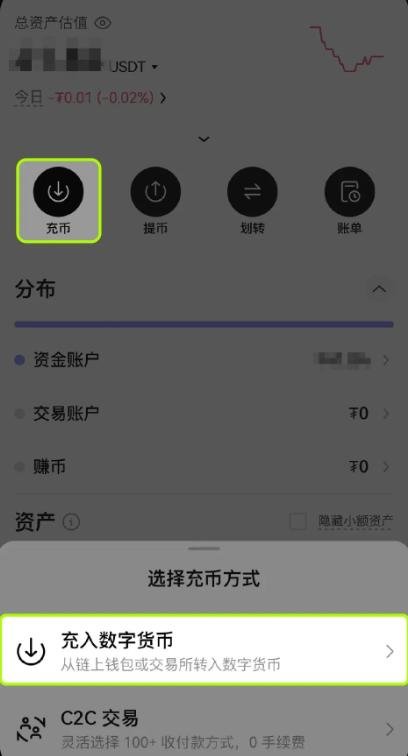Tap the 充币 deposit icon

click(58, 191)
